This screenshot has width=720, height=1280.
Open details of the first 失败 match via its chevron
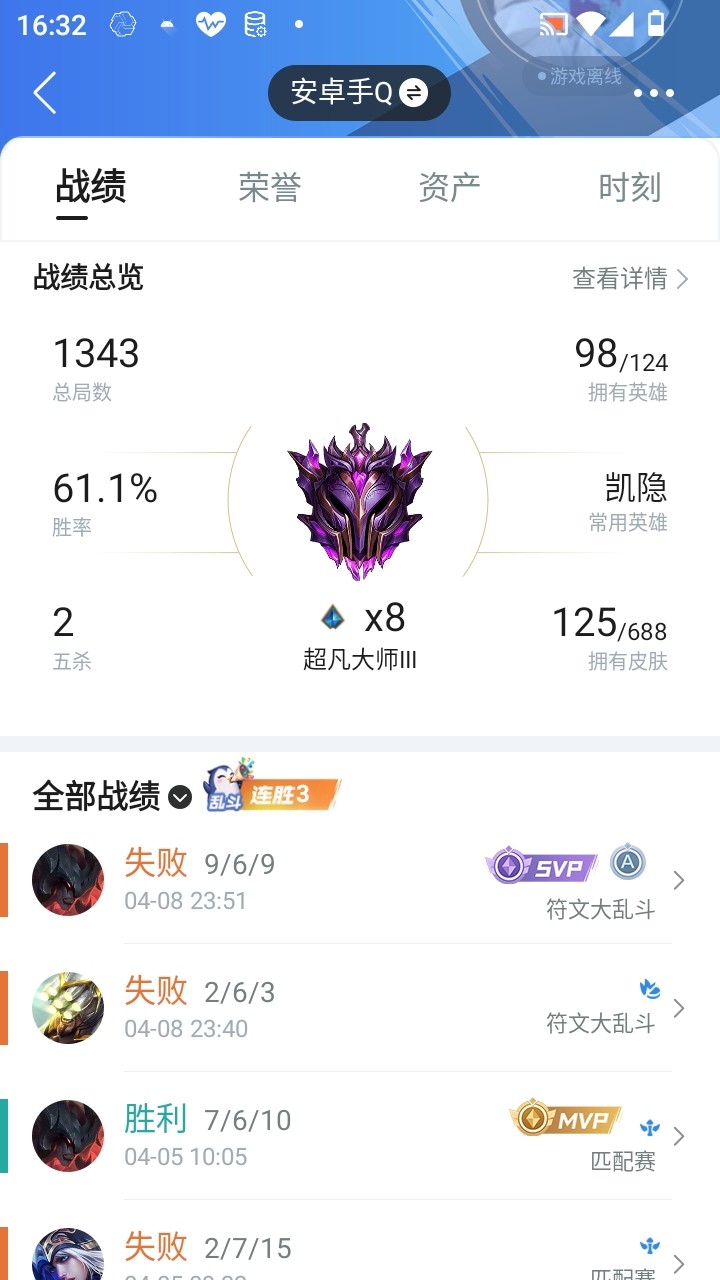(x=681, y=880)
